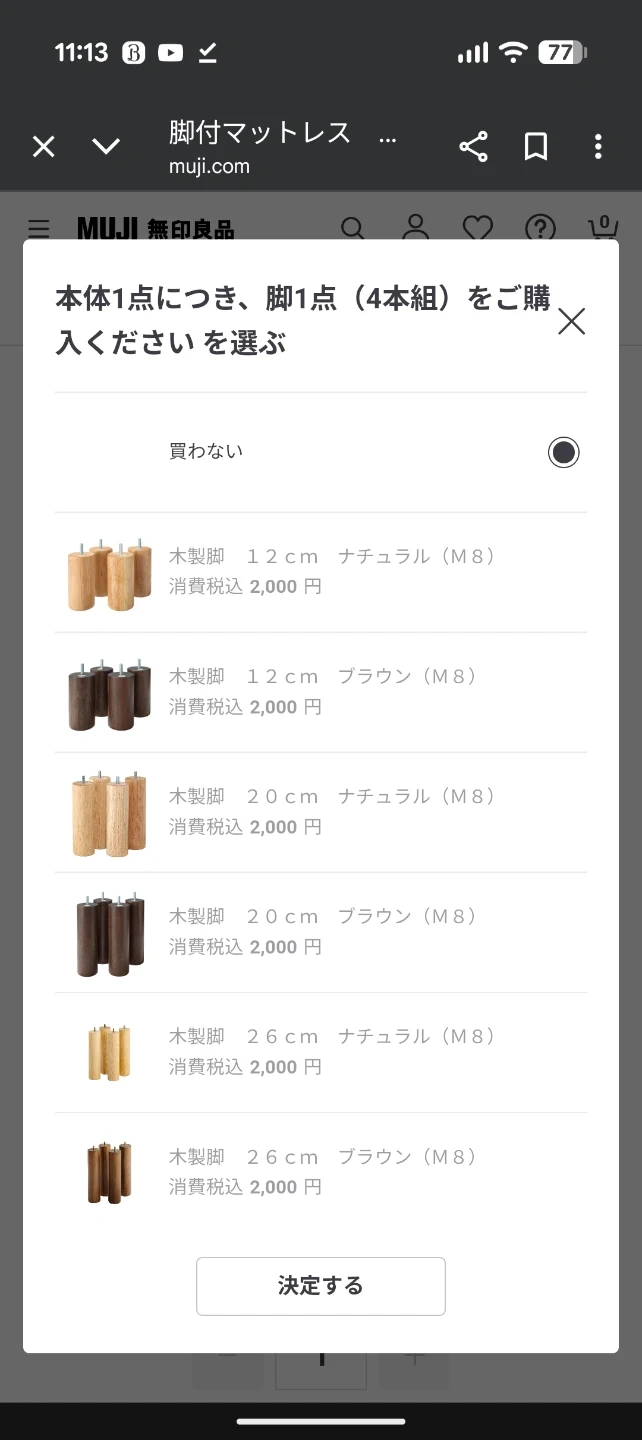Viewport: 642px width, 1440px height.
Task: Dismiss the leg selection dialog
Action: coord(571,321)
